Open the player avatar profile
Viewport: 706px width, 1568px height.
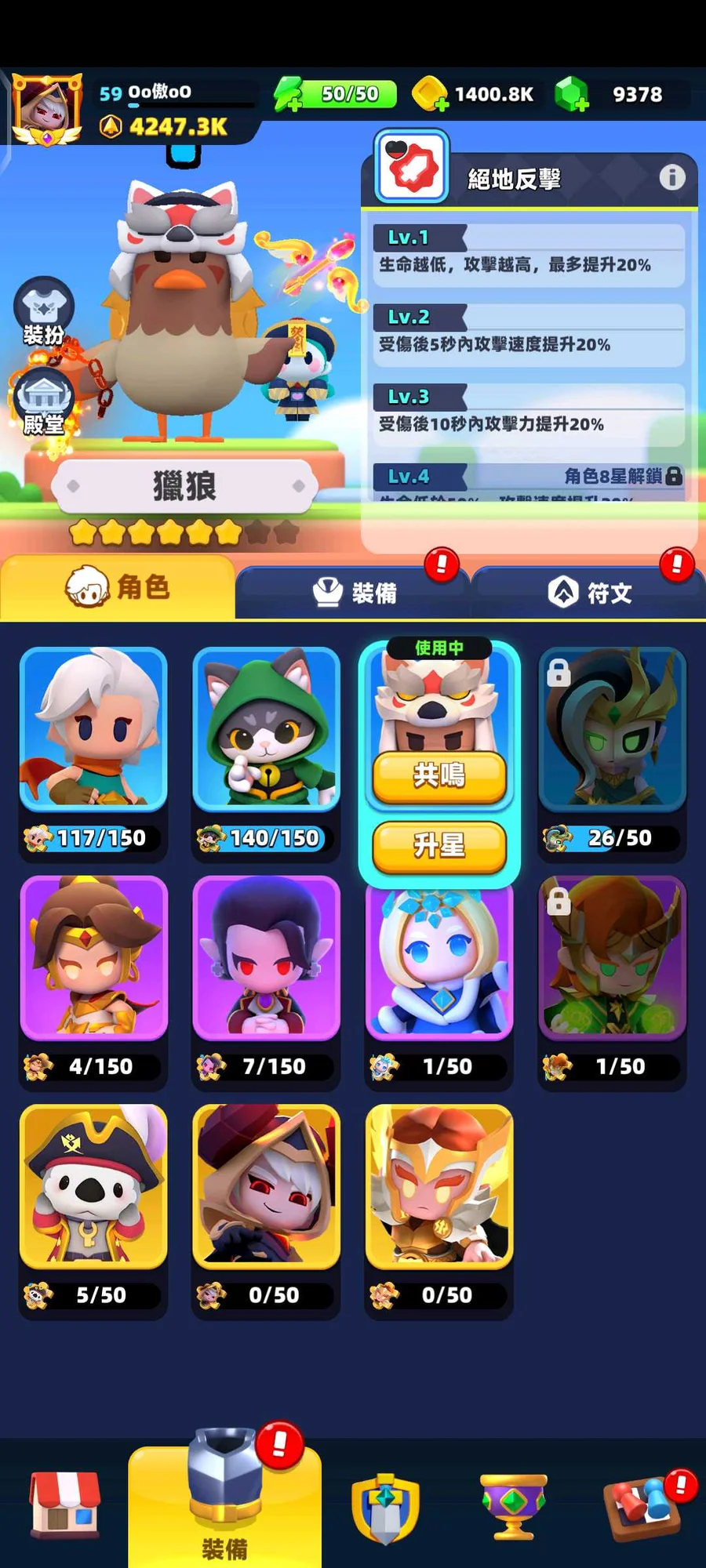[46, 110]
